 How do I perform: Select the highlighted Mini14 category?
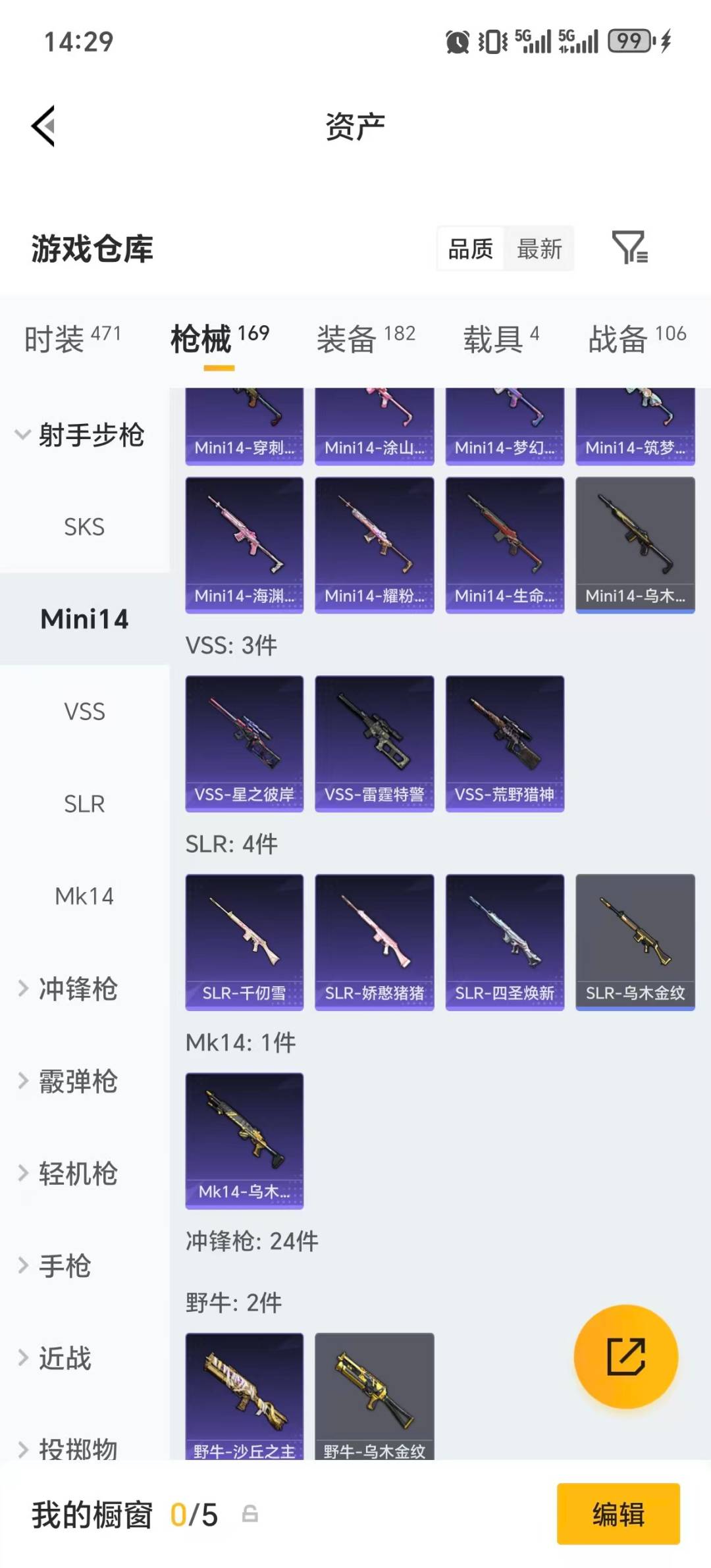[x=85, y=619]
